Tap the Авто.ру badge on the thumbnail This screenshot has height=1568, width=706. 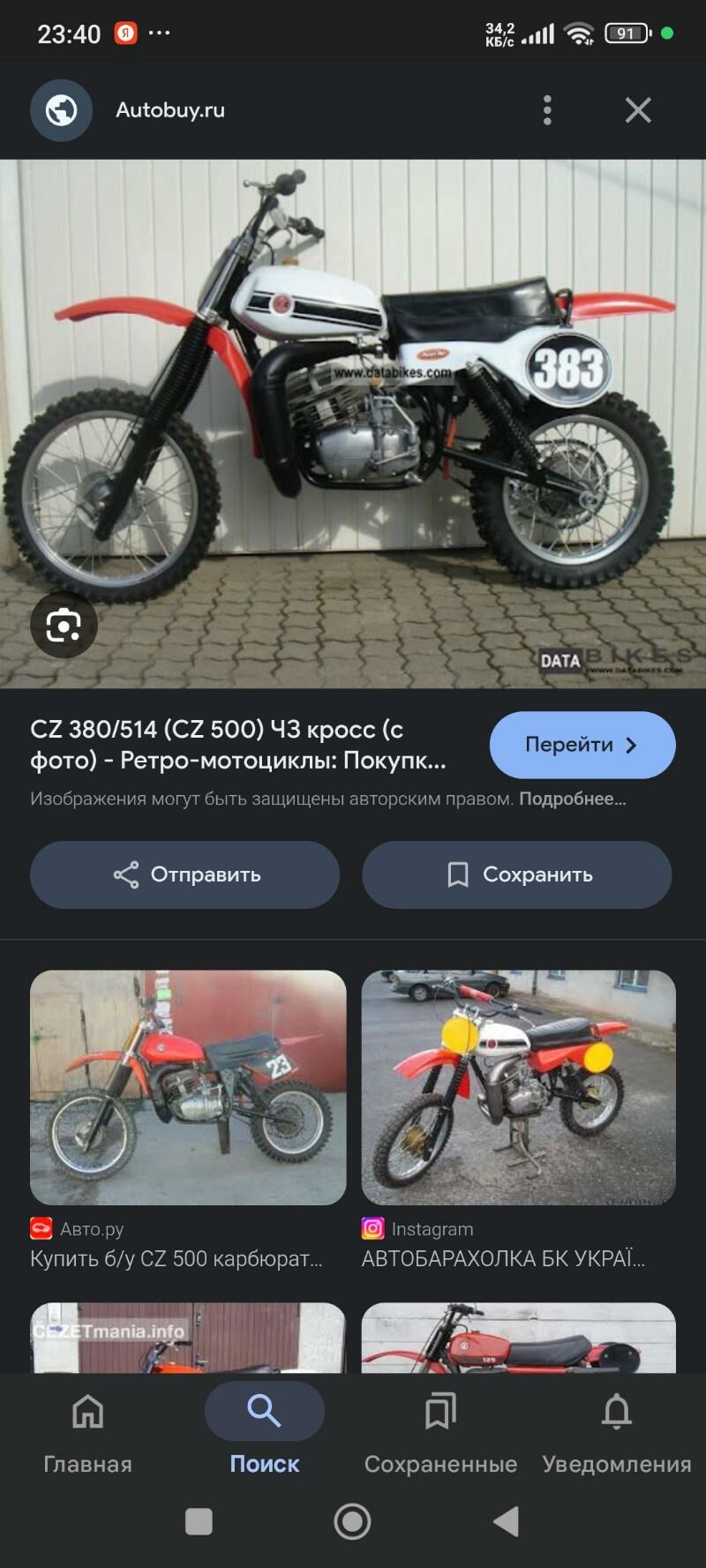pos(41,1227)
